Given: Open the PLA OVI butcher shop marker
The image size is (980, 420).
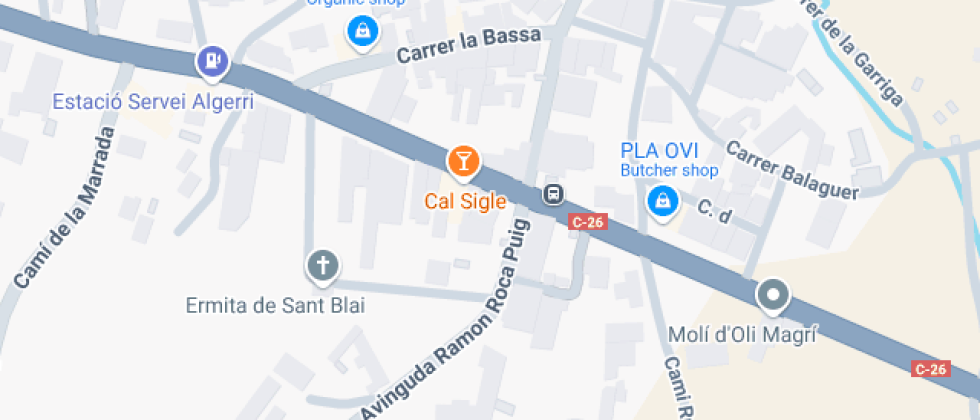Looking at the screenshot, I should tap(662, 202).
